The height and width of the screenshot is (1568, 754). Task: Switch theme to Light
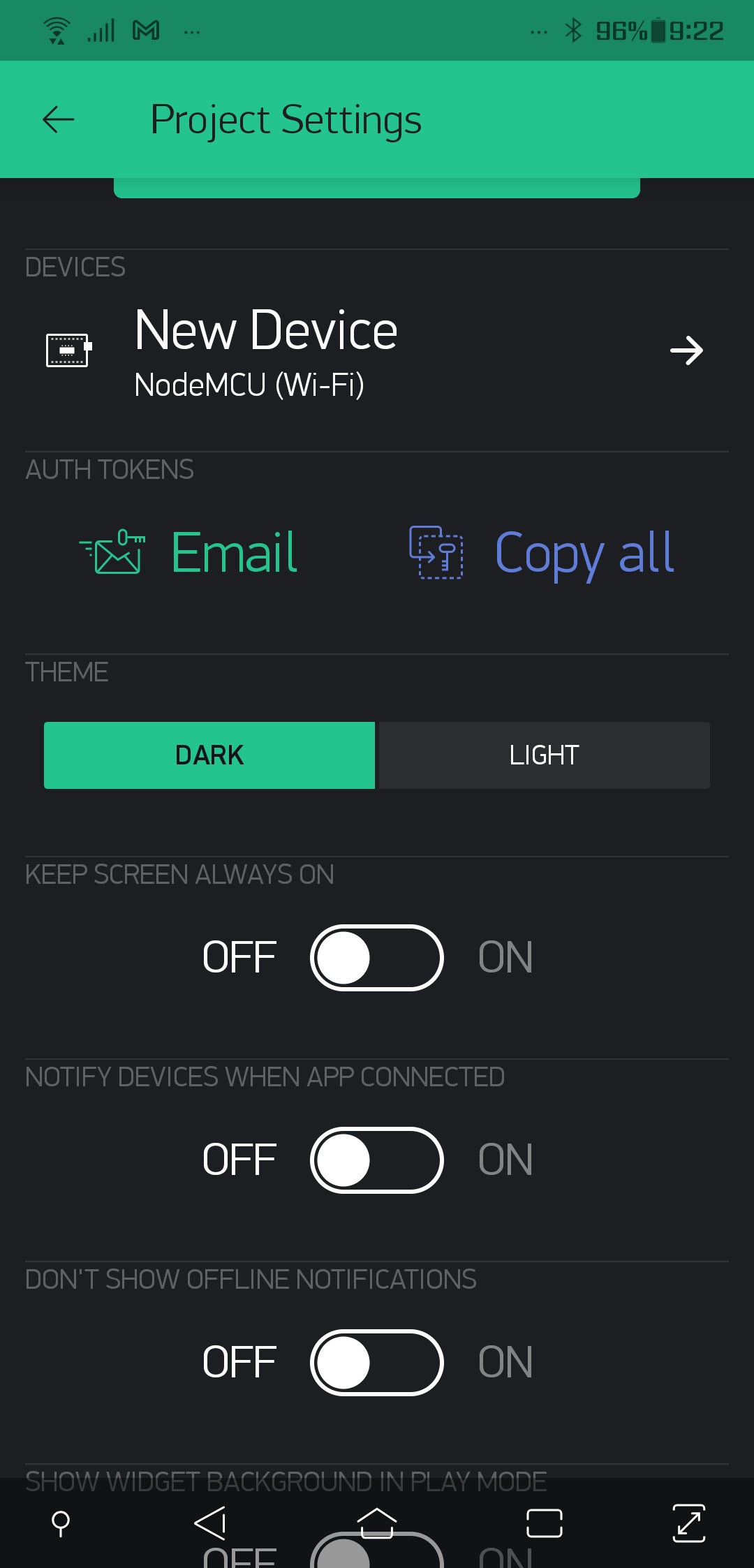tap(543, 755)
